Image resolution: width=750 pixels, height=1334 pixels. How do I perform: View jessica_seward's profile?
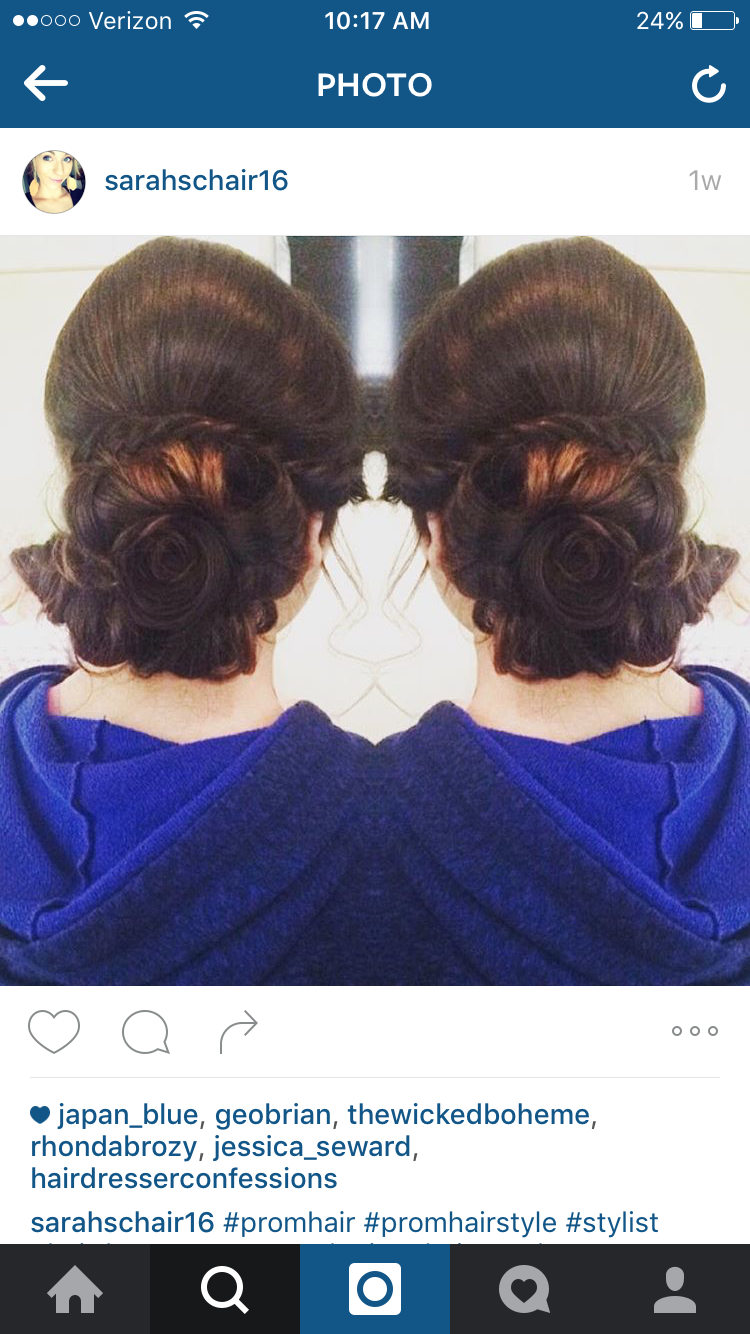click(x=312, y=1147)
